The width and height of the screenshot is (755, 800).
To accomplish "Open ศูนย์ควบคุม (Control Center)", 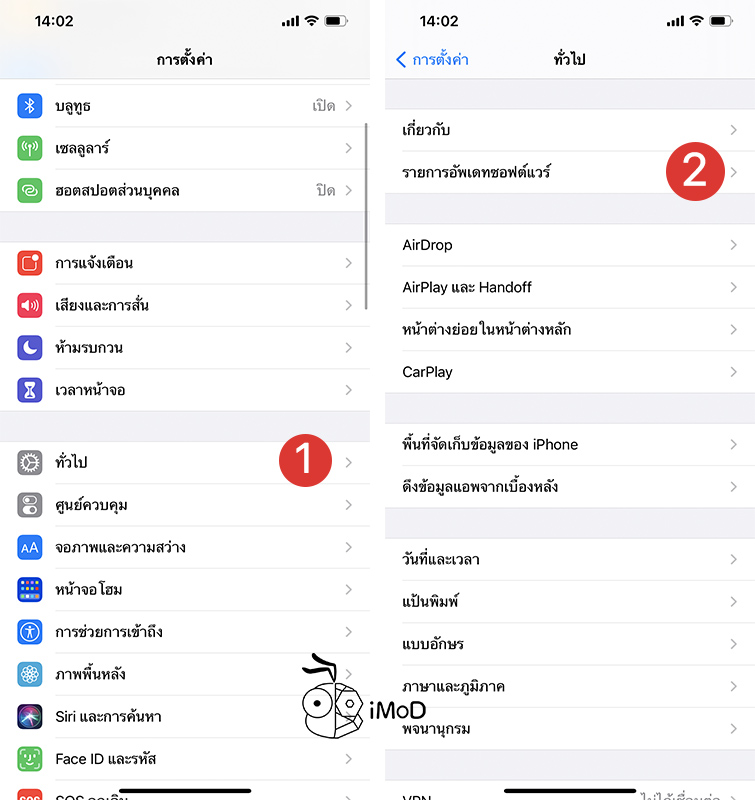I will coord(180,505).
